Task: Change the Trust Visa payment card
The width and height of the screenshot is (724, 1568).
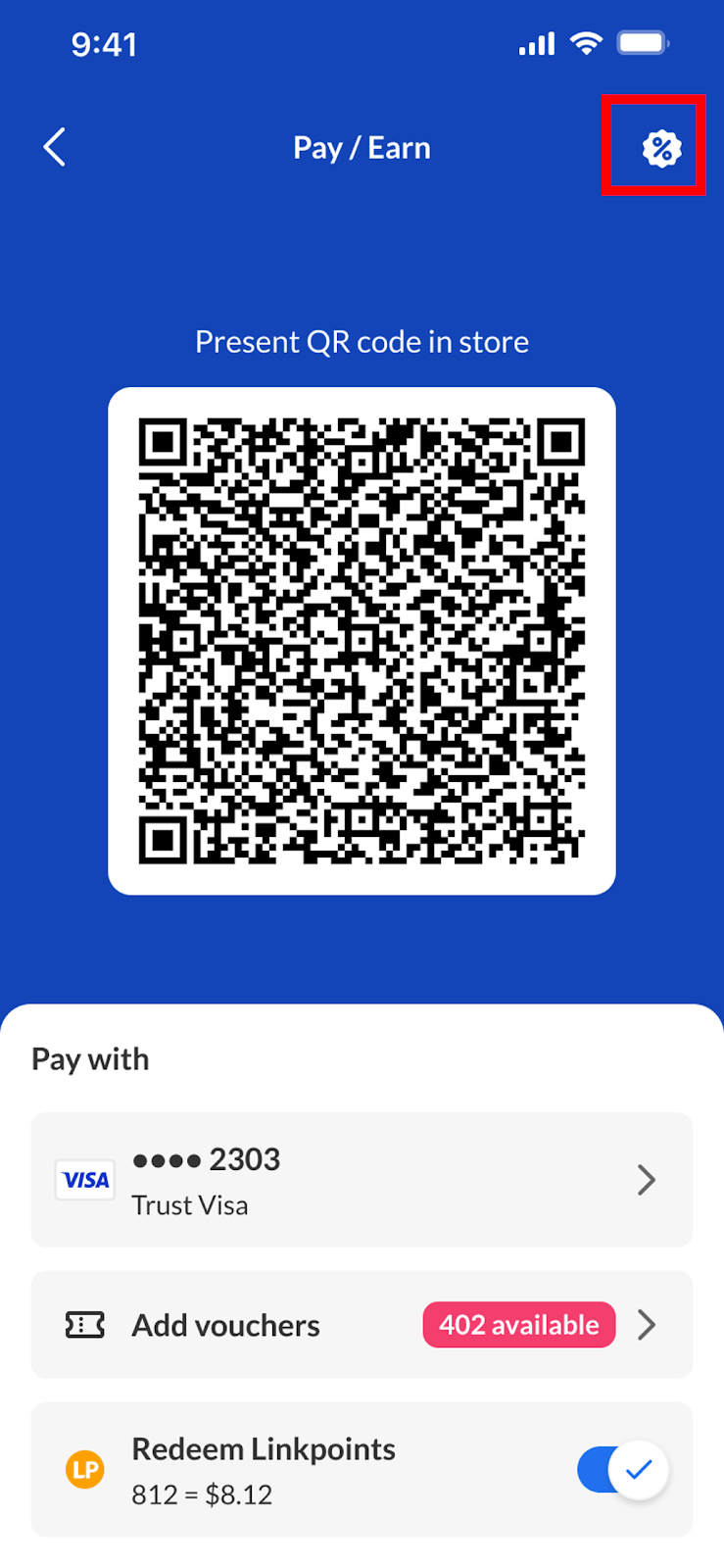Action: [362, 1179]
